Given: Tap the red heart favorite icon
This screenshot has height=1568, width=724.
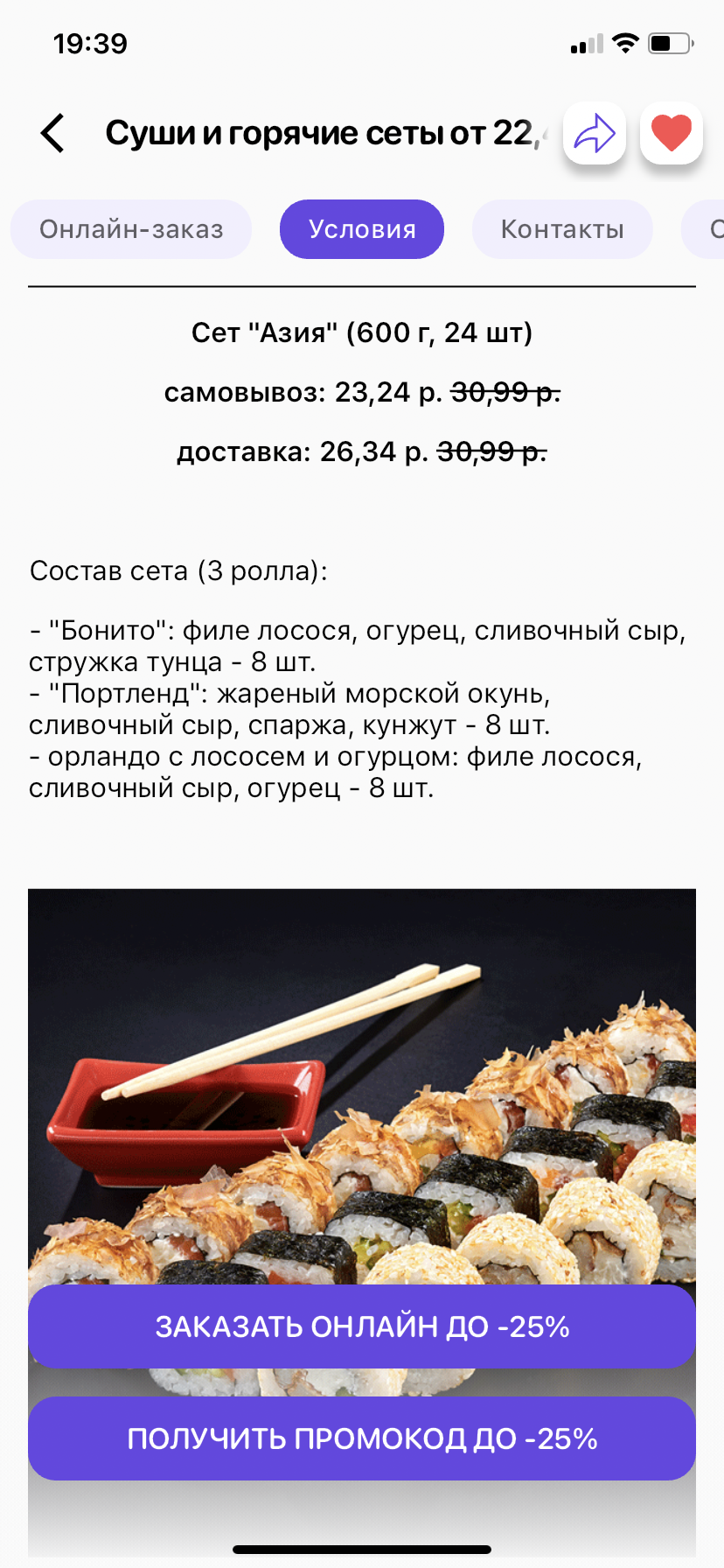Looking at the screenshot, I should click(x=672, y=133).
